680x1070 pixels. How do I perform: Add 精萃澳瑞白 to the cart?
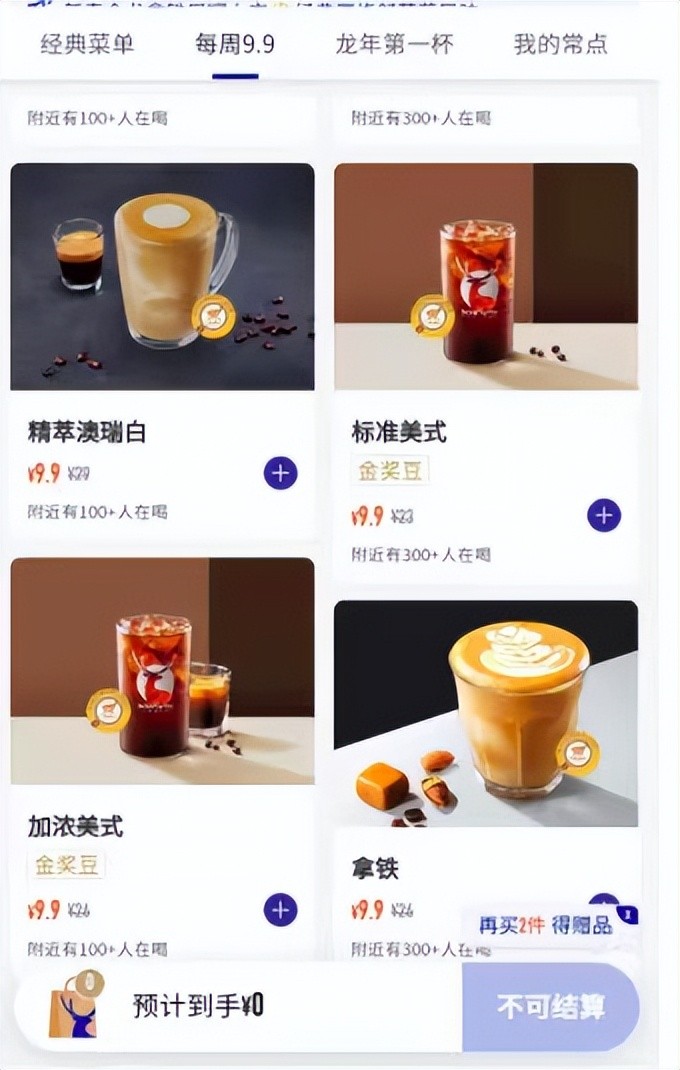[280, 473]
